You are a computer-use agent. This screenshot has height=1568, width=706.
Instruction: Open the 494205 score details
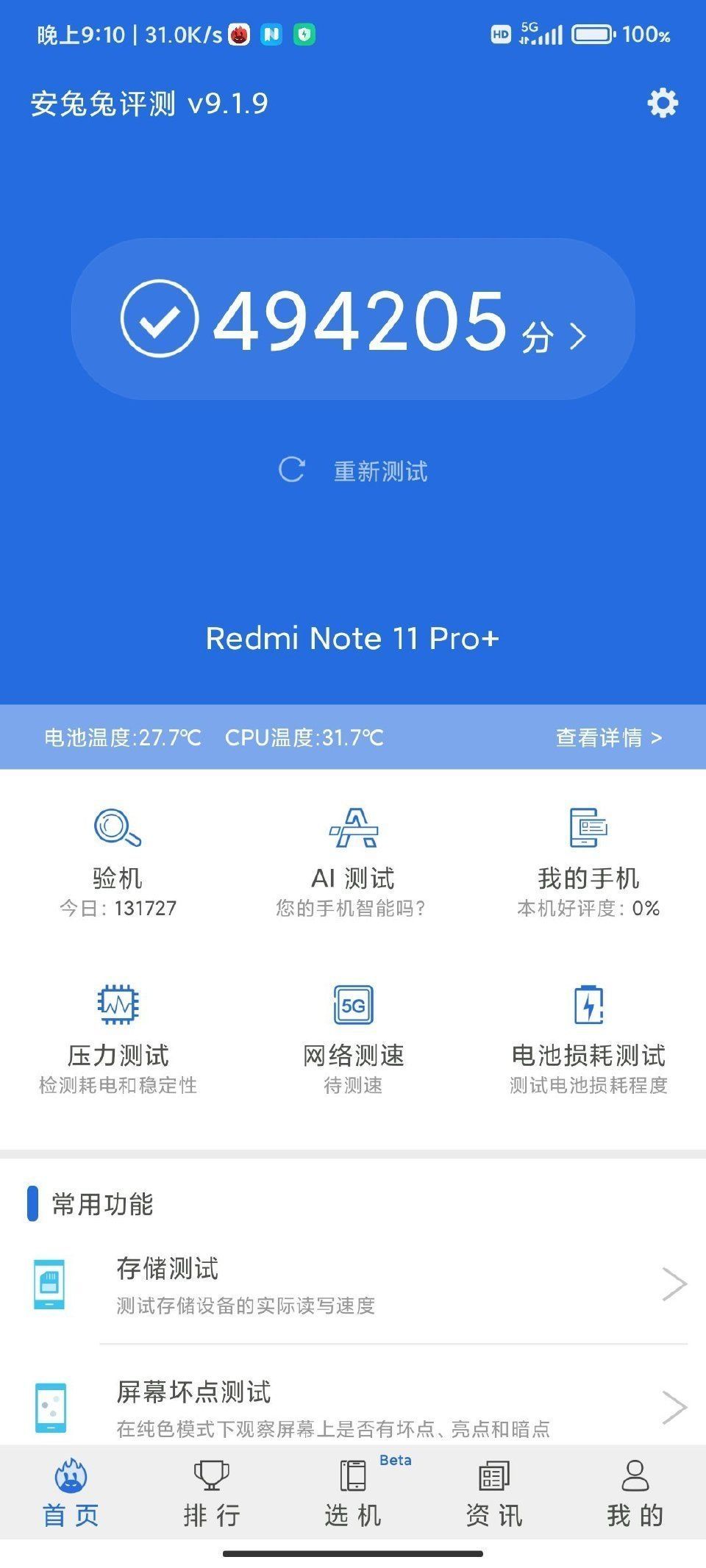(x=353, y=320)
